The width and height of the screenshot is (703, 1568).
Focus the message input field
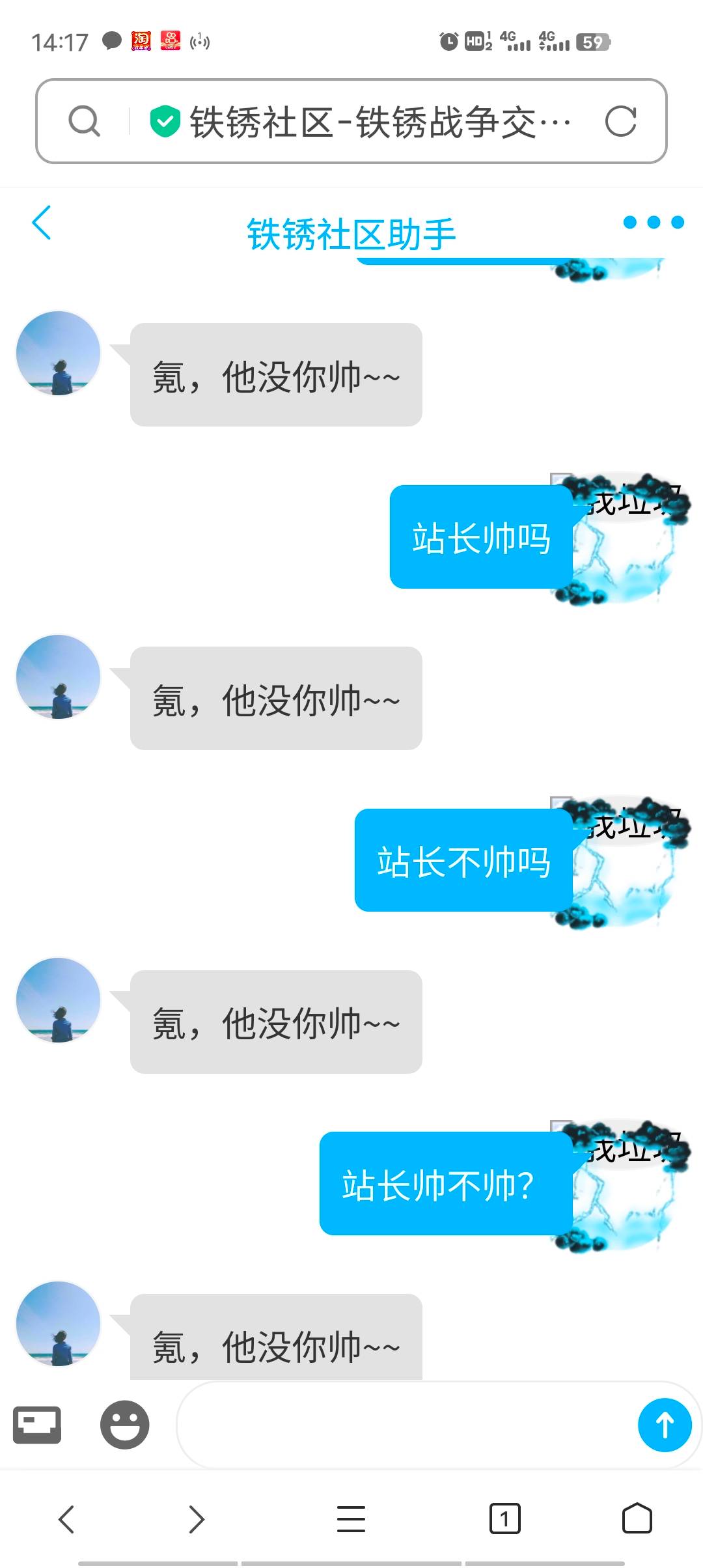(404, 1425)
